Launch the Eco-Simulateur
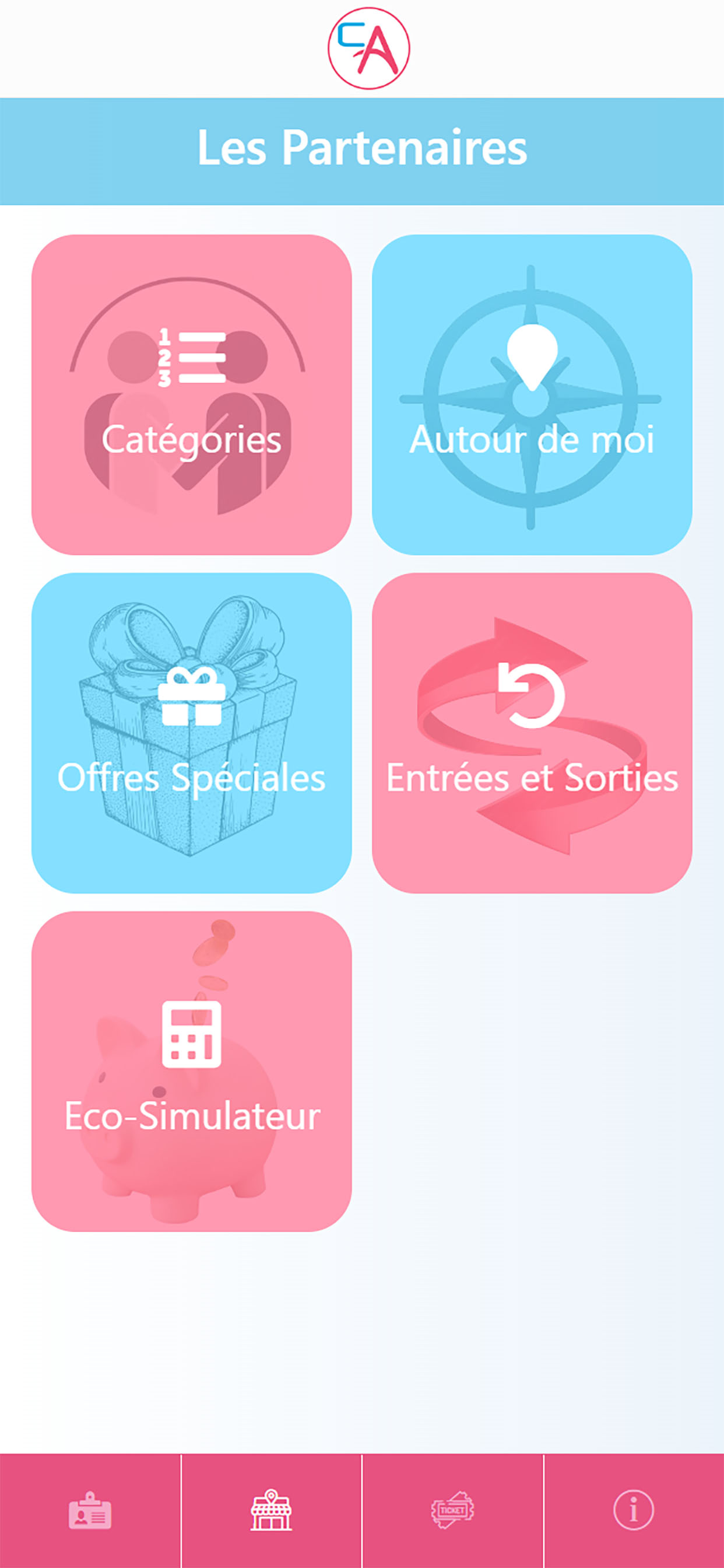724x1568 pixels. click(192, 1072)
